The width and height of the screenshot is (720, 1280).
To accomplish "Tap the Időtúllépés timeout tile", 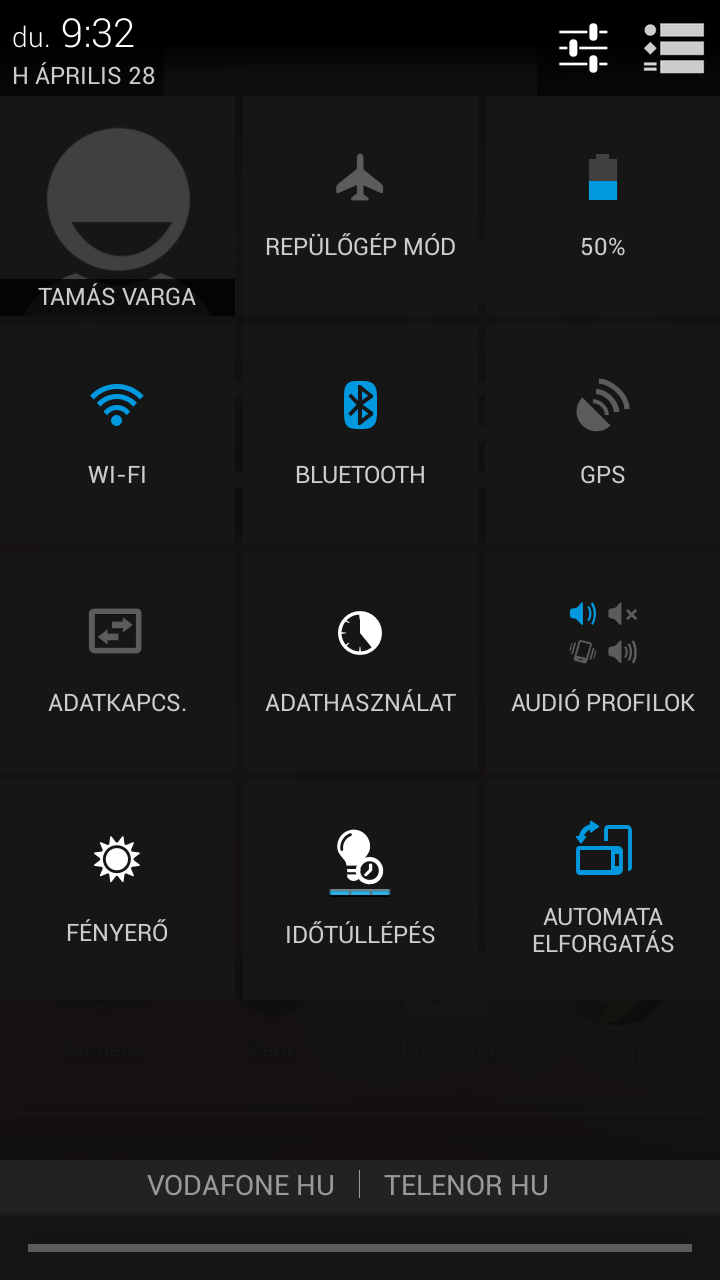I will [x=360, y=888].
